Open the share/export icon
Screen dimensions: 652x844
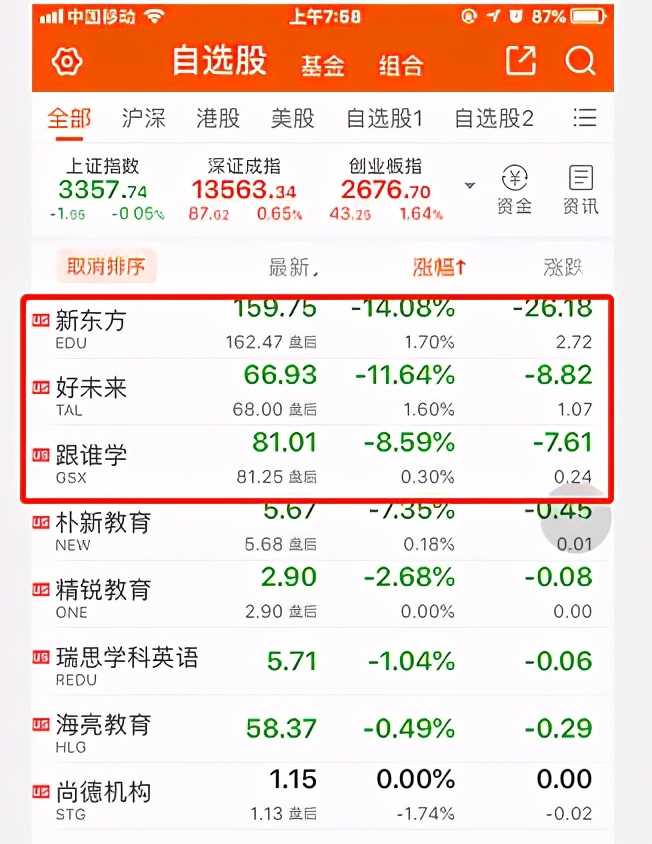click(x=521, y=61)
